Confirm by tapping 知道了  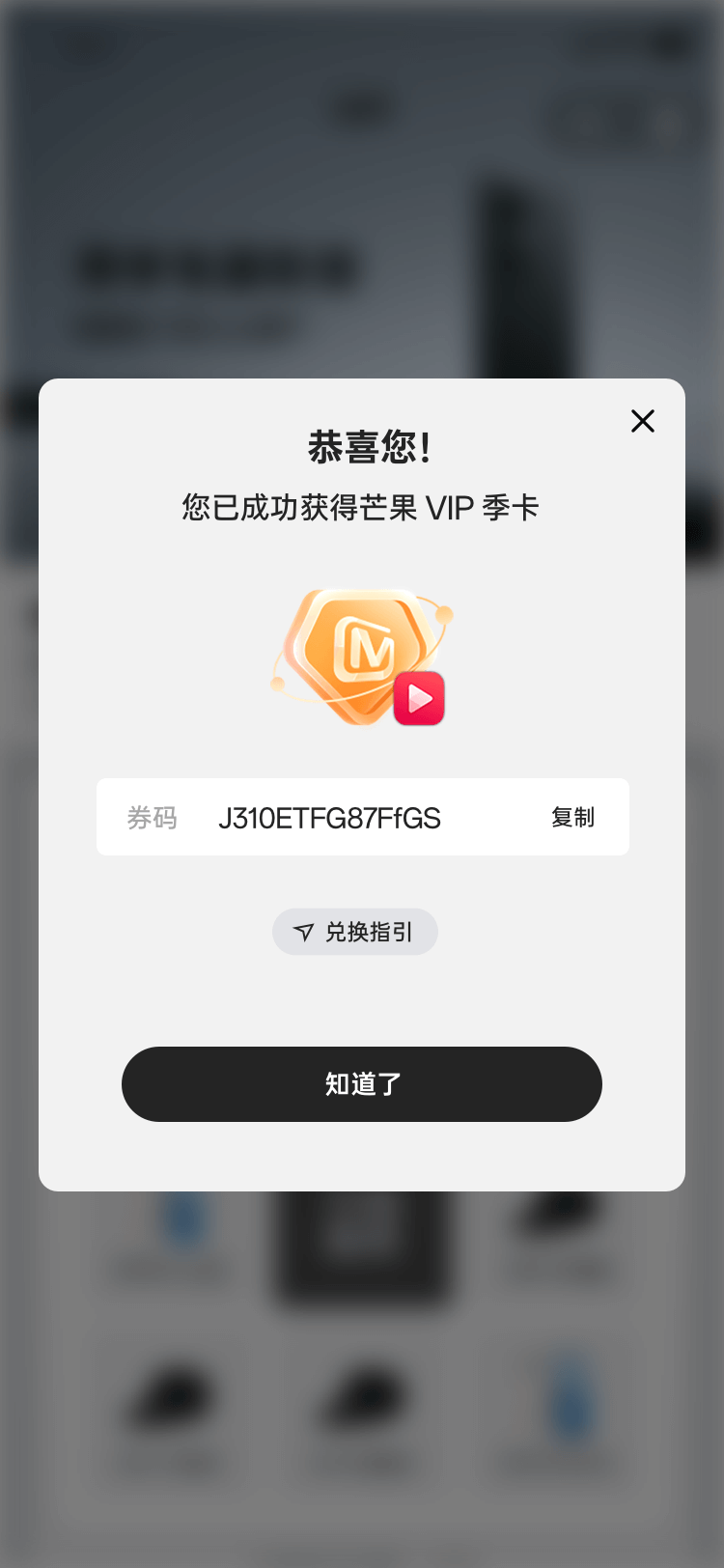tap(362, 1084)
